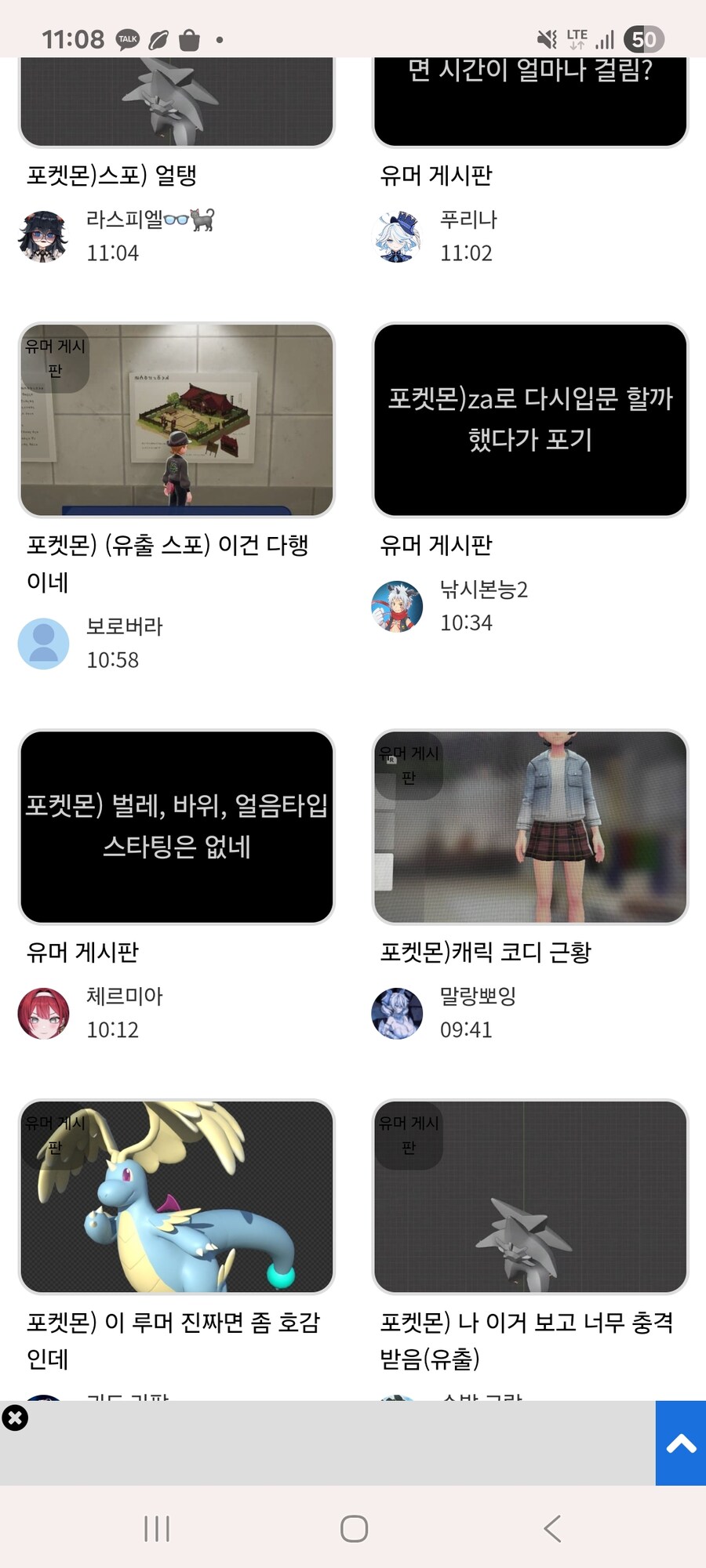View 낚시본능2's profile avatar

click(397, 606)
